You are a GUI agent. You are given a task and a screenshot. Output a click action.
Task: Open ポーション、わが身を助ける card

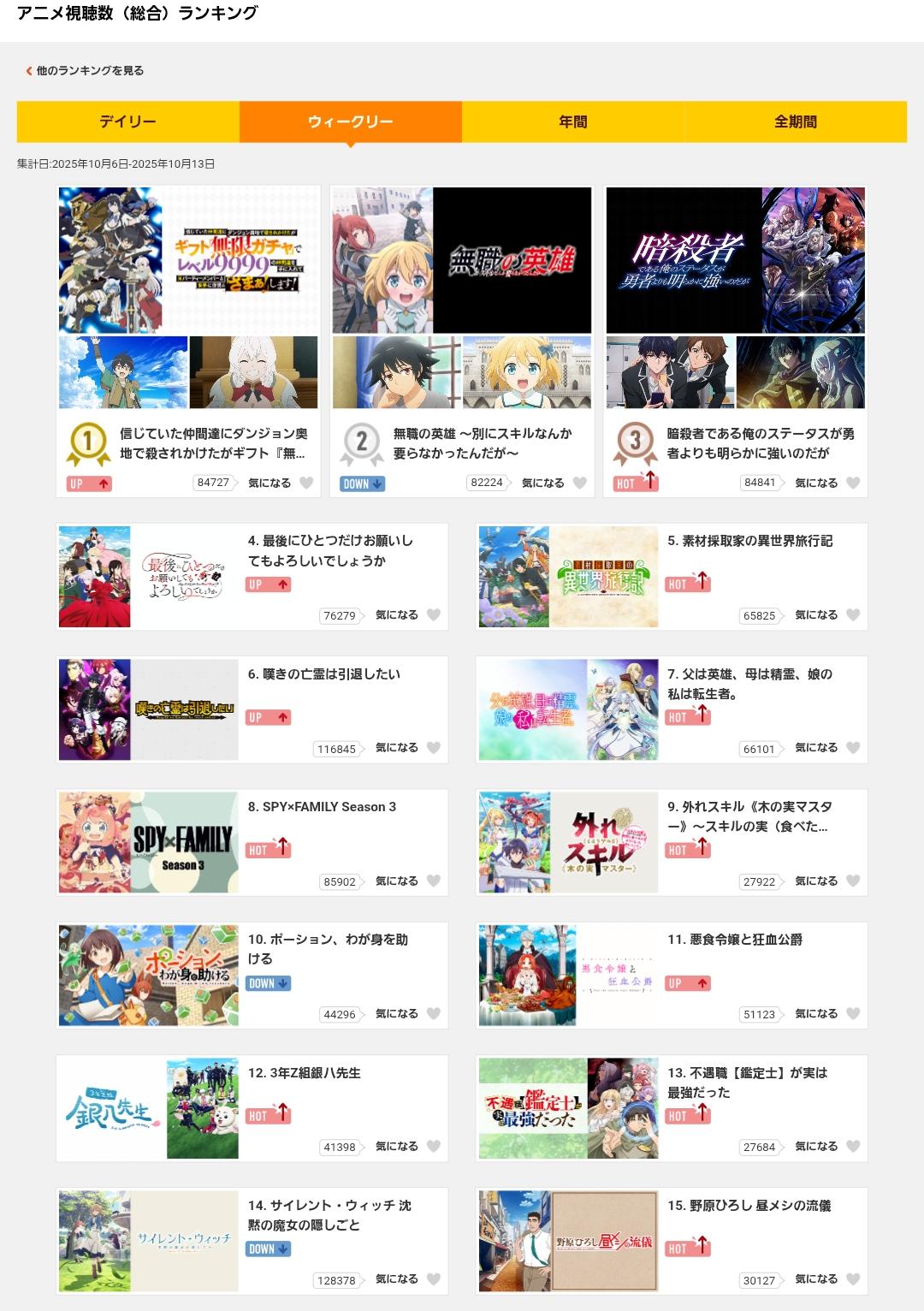pyautogui.click(x=252, y=975)
